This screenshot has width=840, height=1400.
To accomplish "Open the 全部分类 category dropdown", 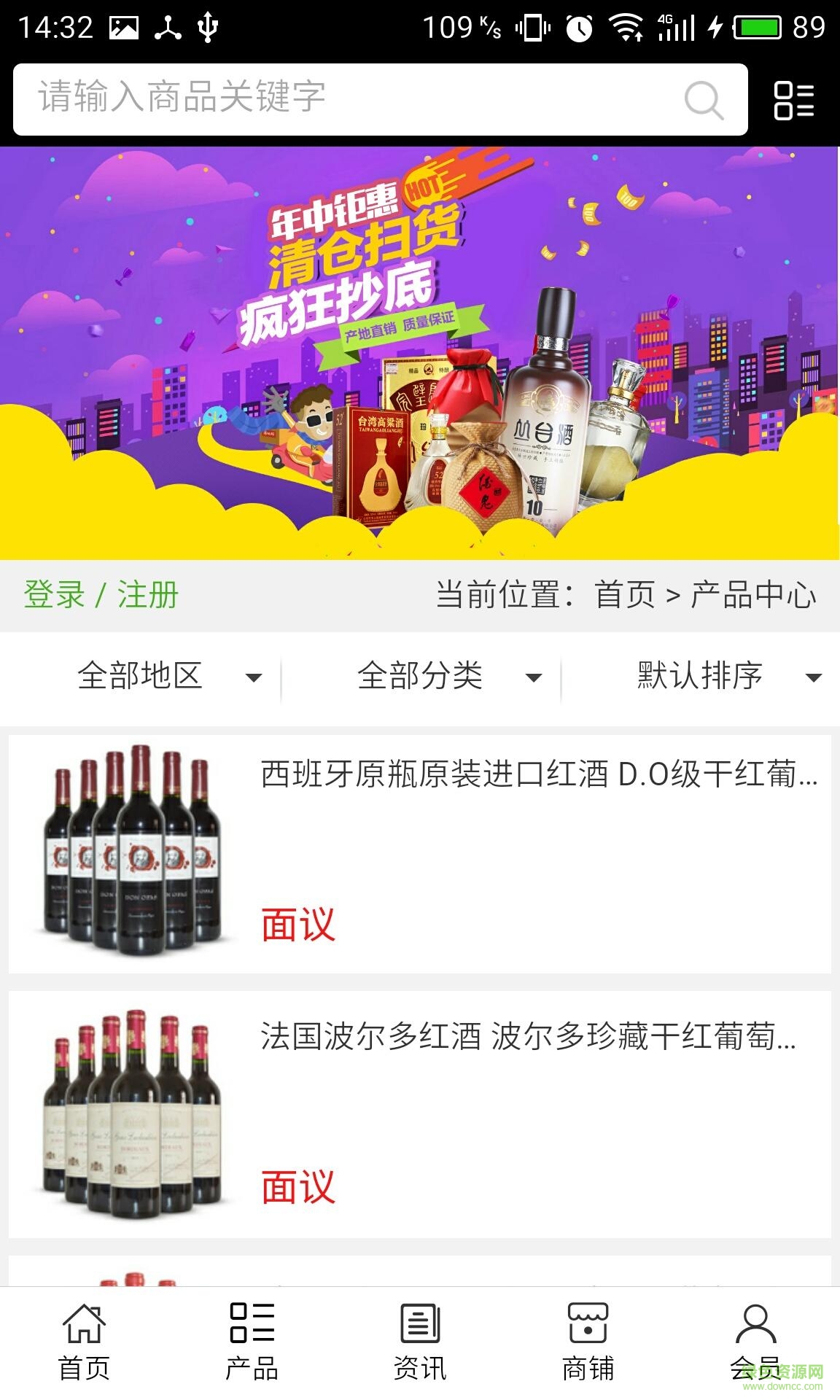I will (421, 677).
